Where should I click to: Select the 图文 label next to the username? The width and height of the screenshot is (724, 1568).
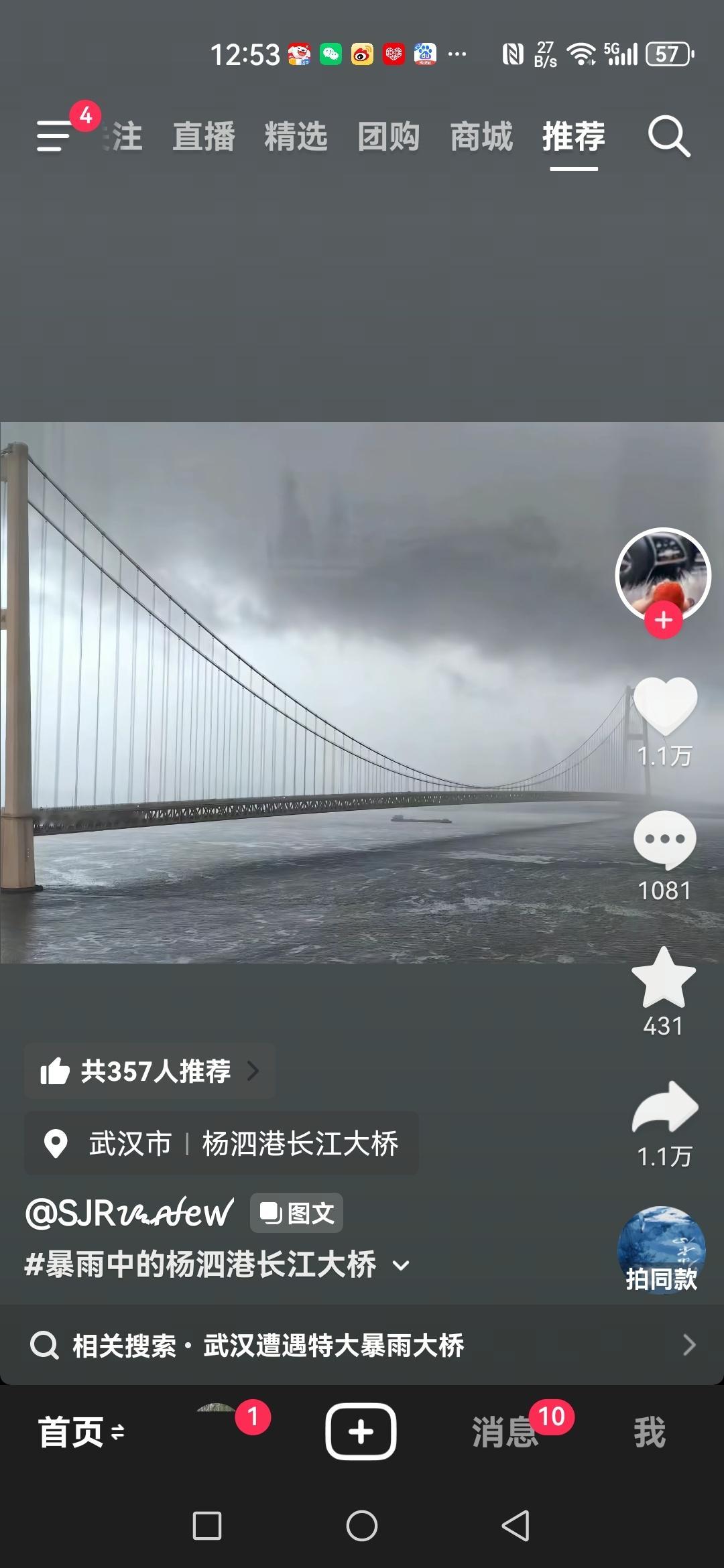(295, 1212)
